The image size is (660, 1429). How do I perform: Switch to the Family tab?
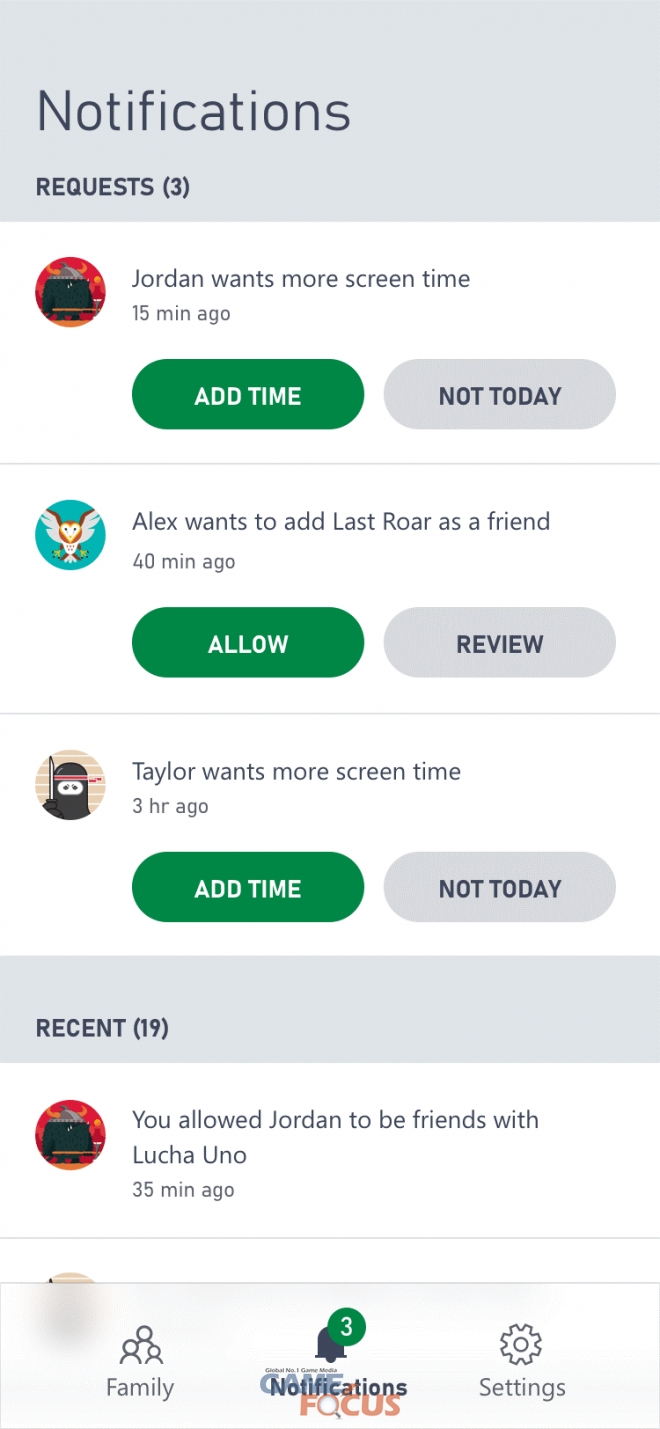click(x=140, y=1361)
